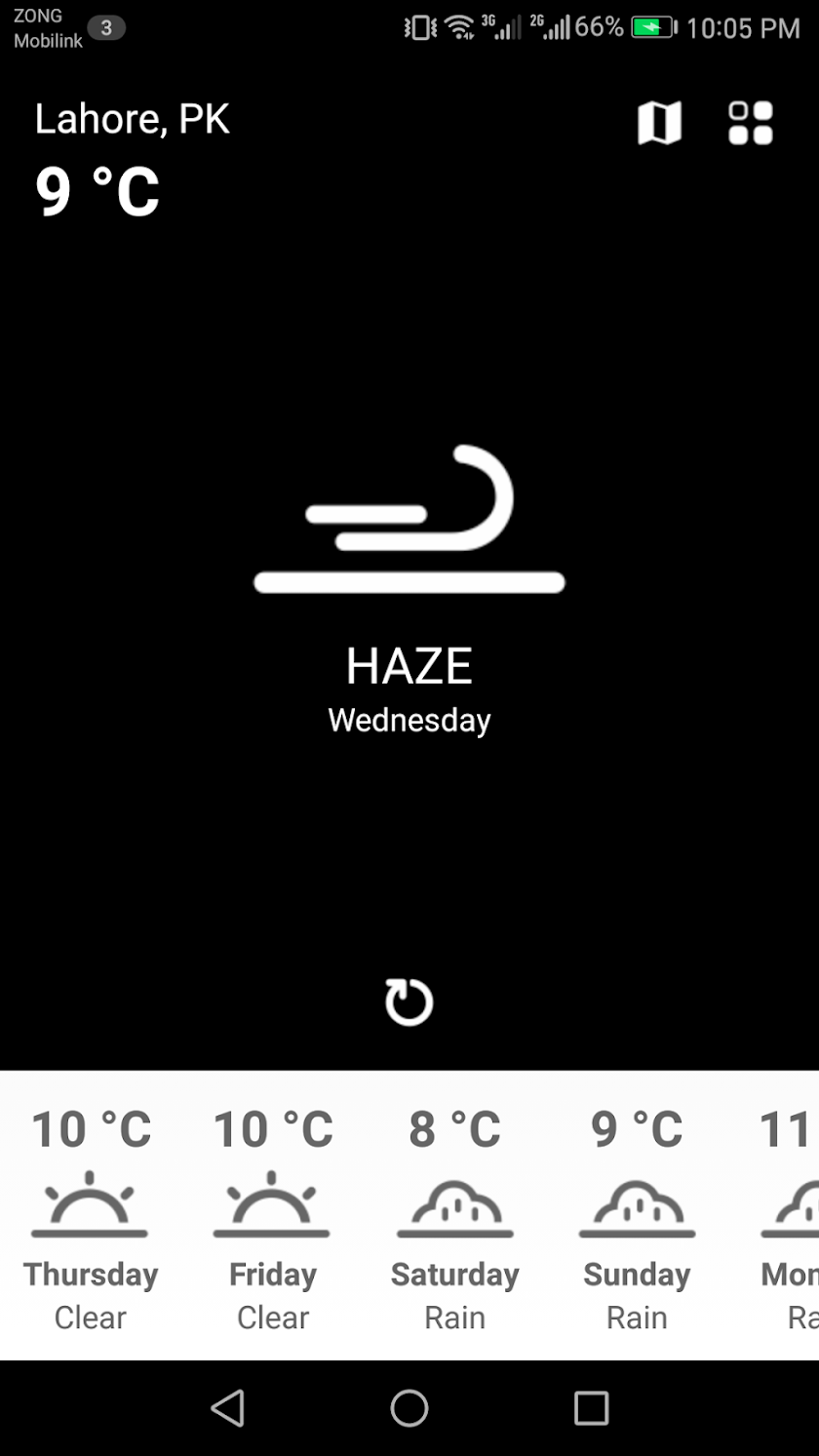This screenshot has width=819, height=1456.
Task: Go to the home screen
Action: (x=409, y=1408)
